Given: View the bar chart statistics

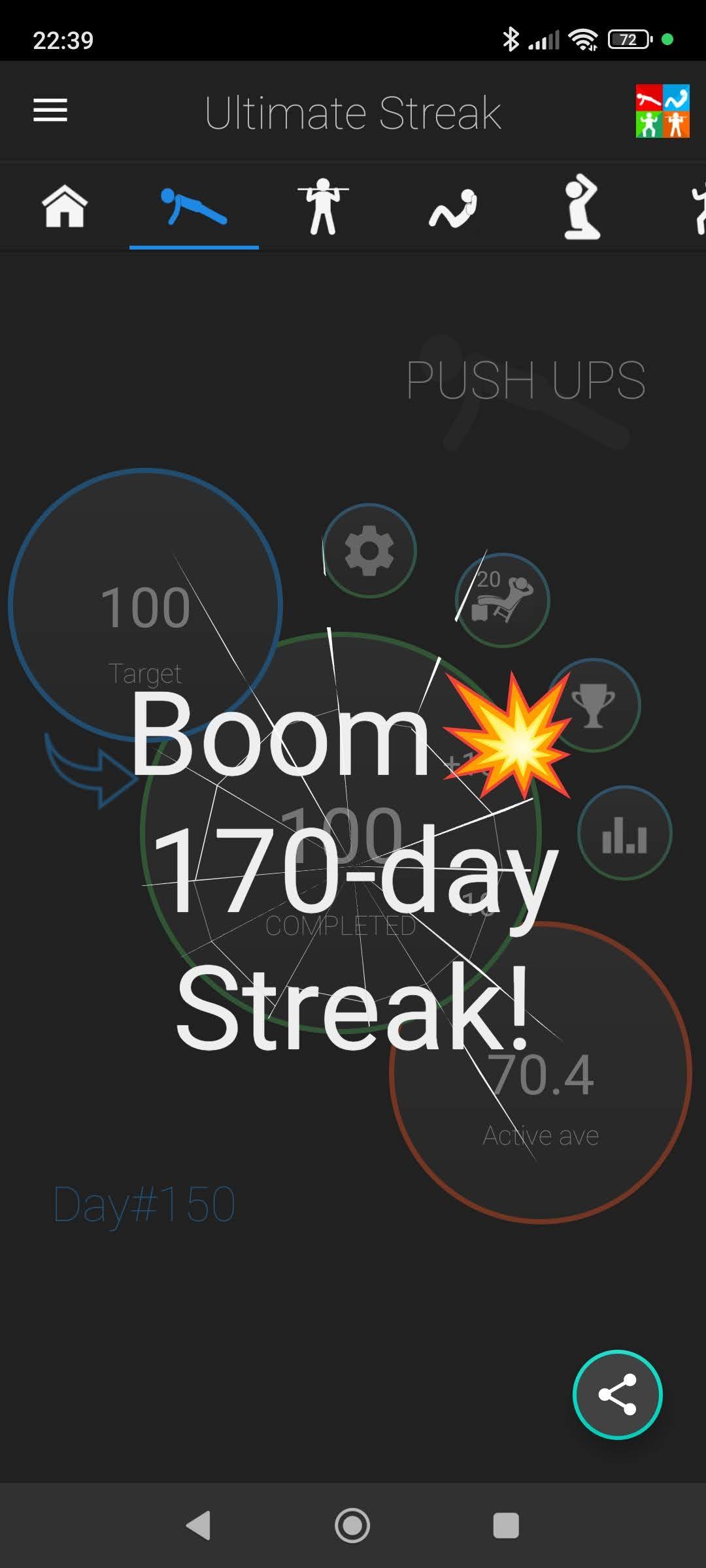Looking at the screenshot, I should (x=624, y=833).
